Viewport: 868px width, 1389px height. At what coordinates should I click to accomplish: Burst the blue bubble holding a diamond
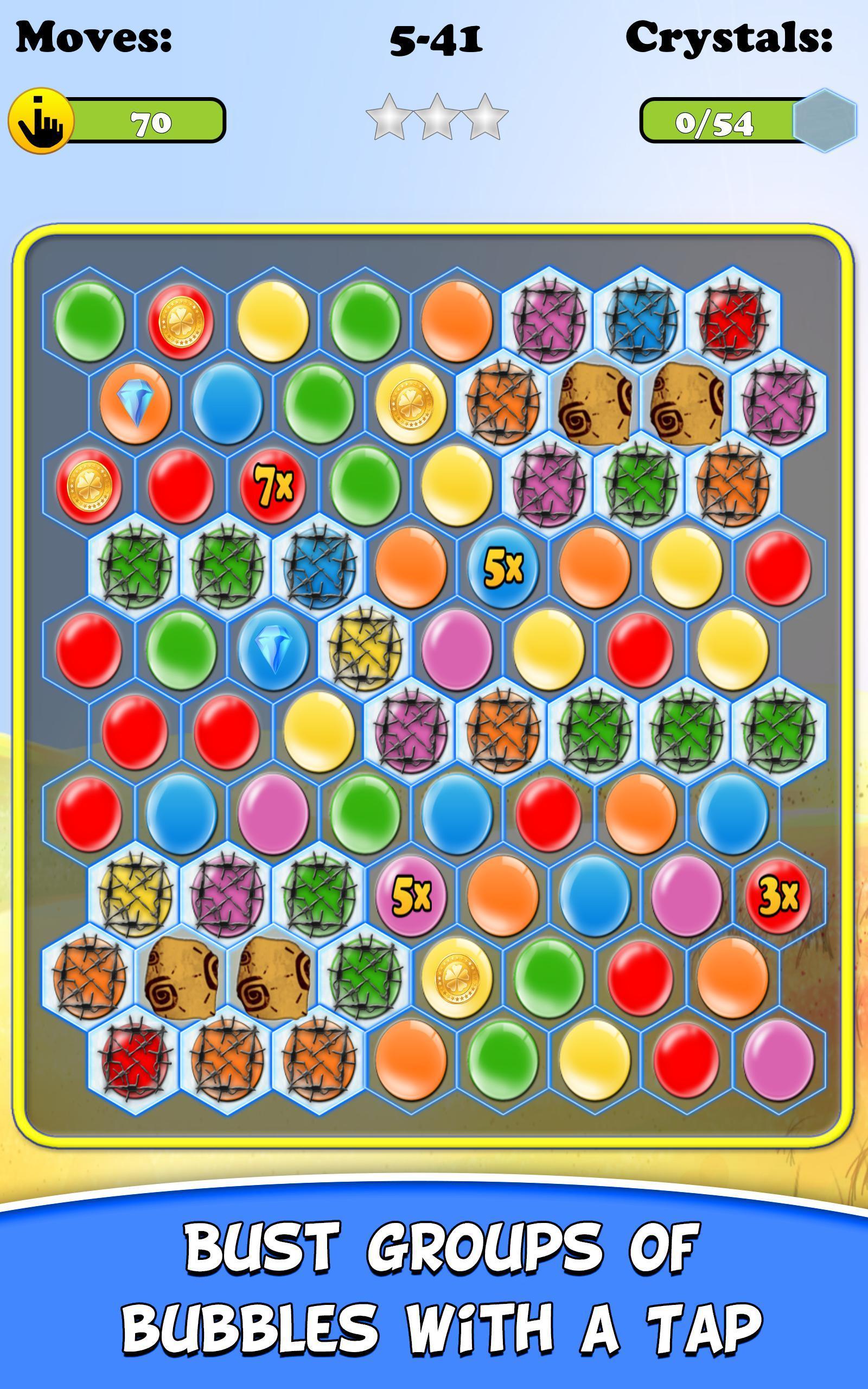click(273, 648)
